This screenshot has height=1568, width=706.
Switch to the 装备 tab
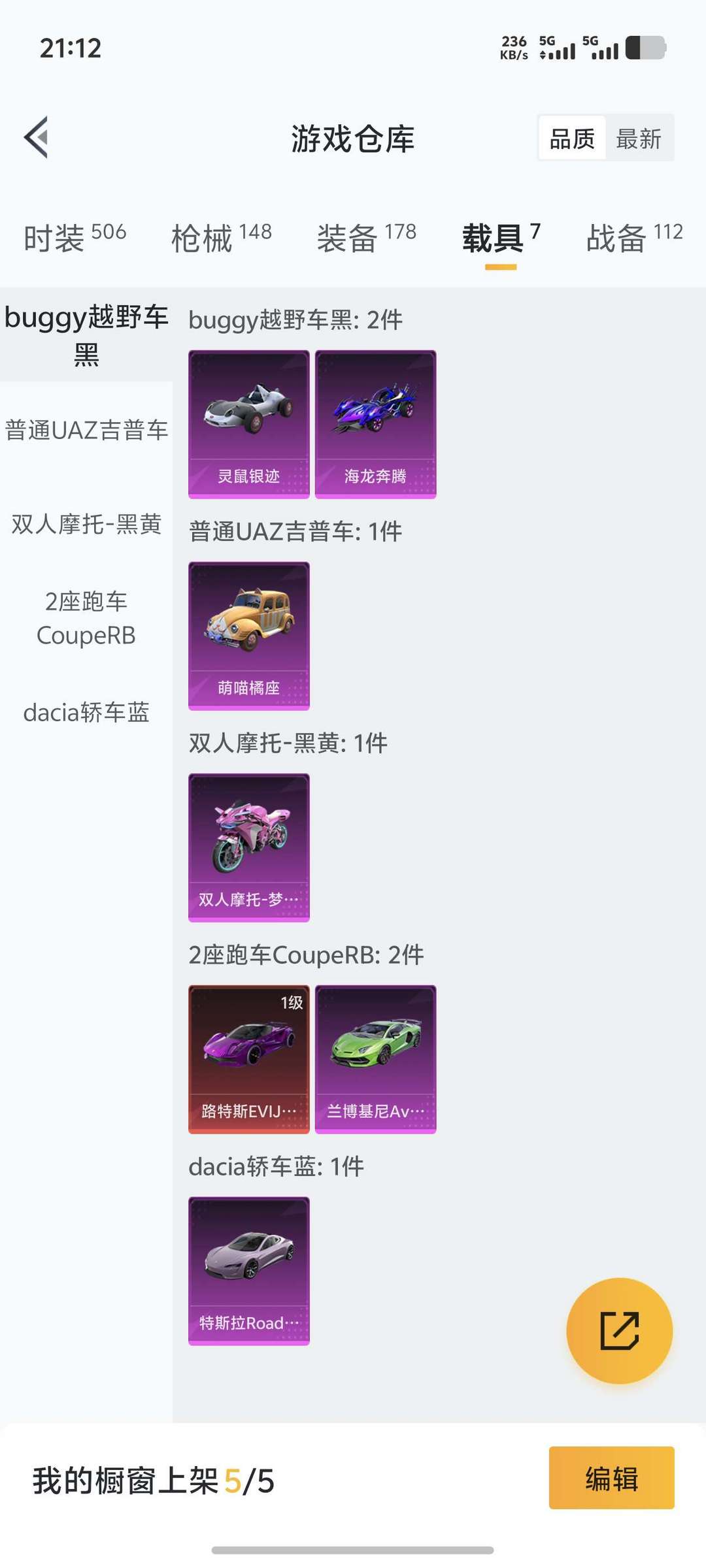[366, 237]
